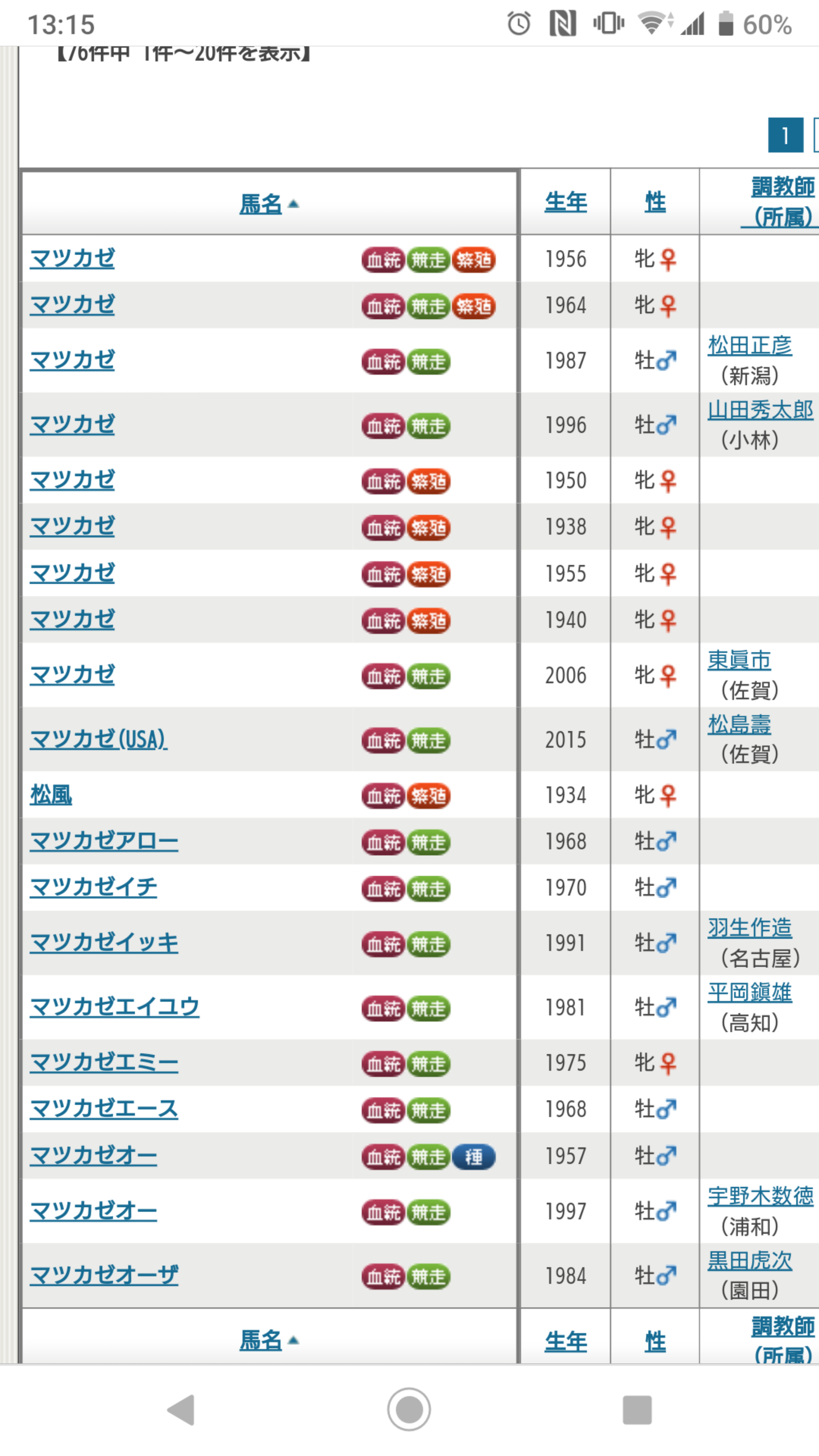Open マツカゼアロー details

coord(104,841)
